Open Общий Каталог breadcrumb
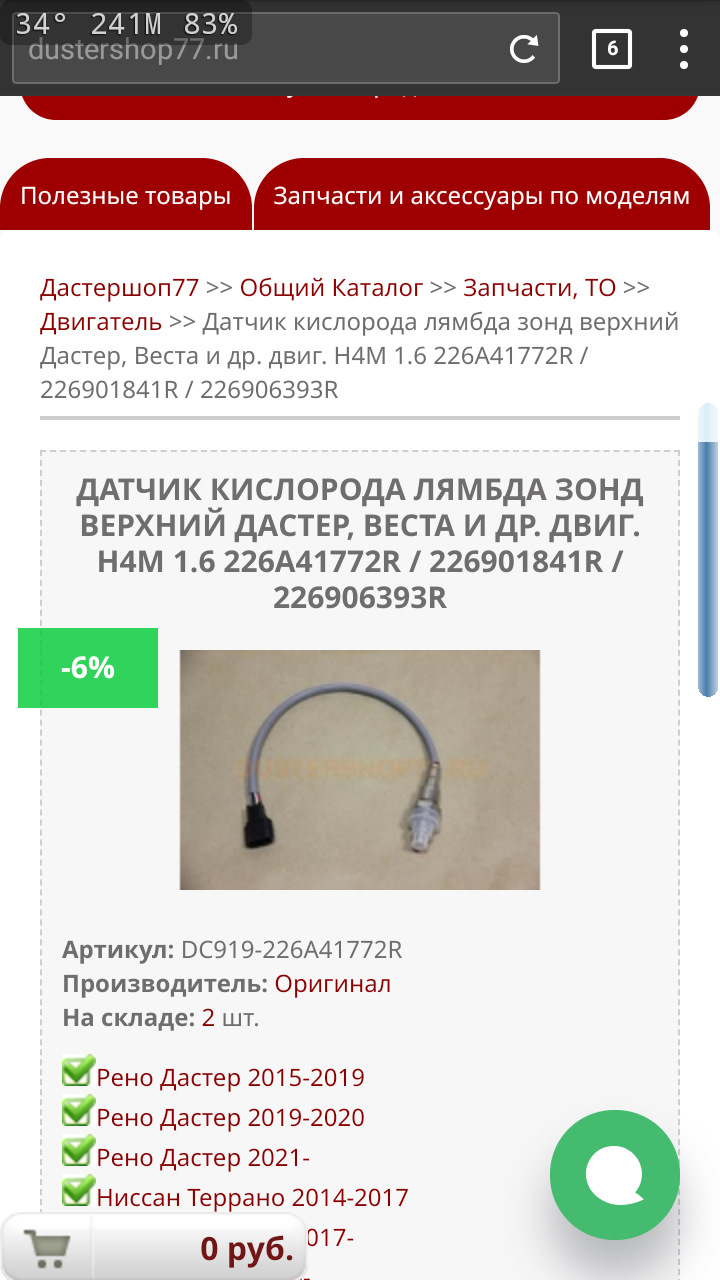 point(331,288)
